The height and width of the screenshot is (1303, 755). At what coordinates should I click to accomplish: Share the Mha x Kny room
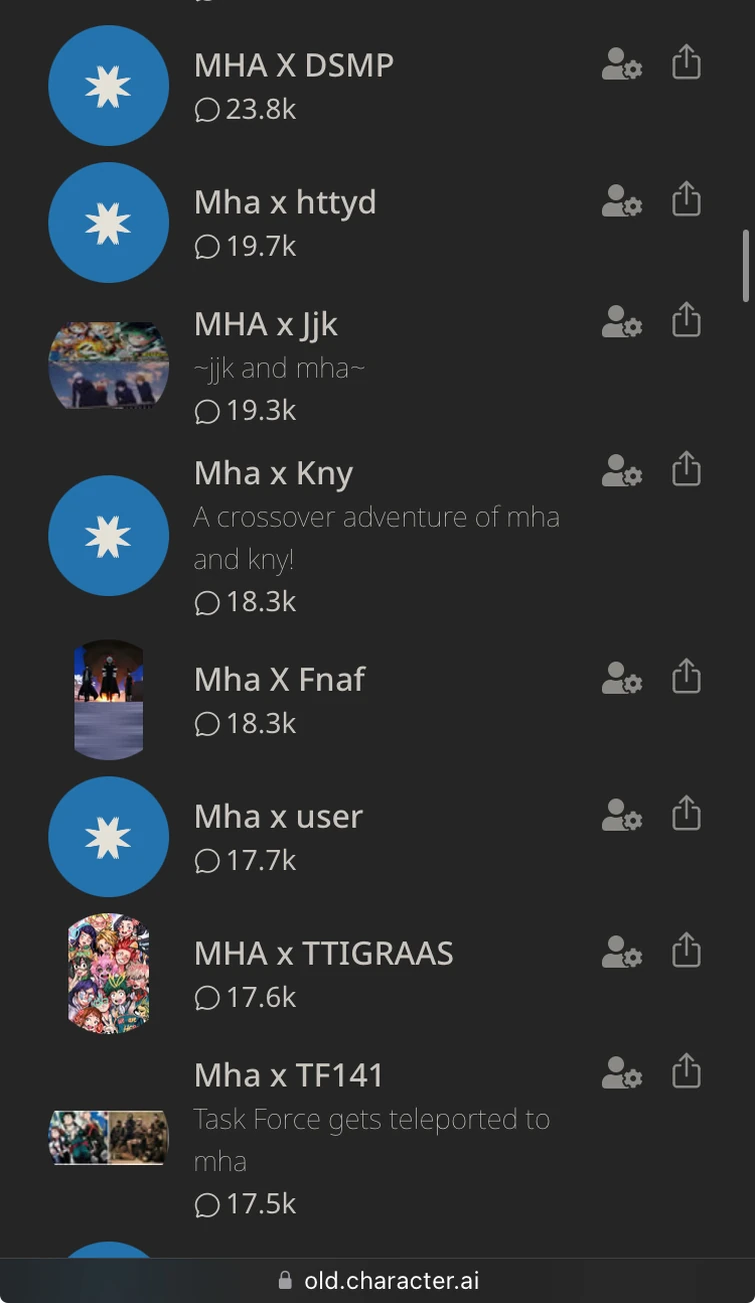pos(686,468)
